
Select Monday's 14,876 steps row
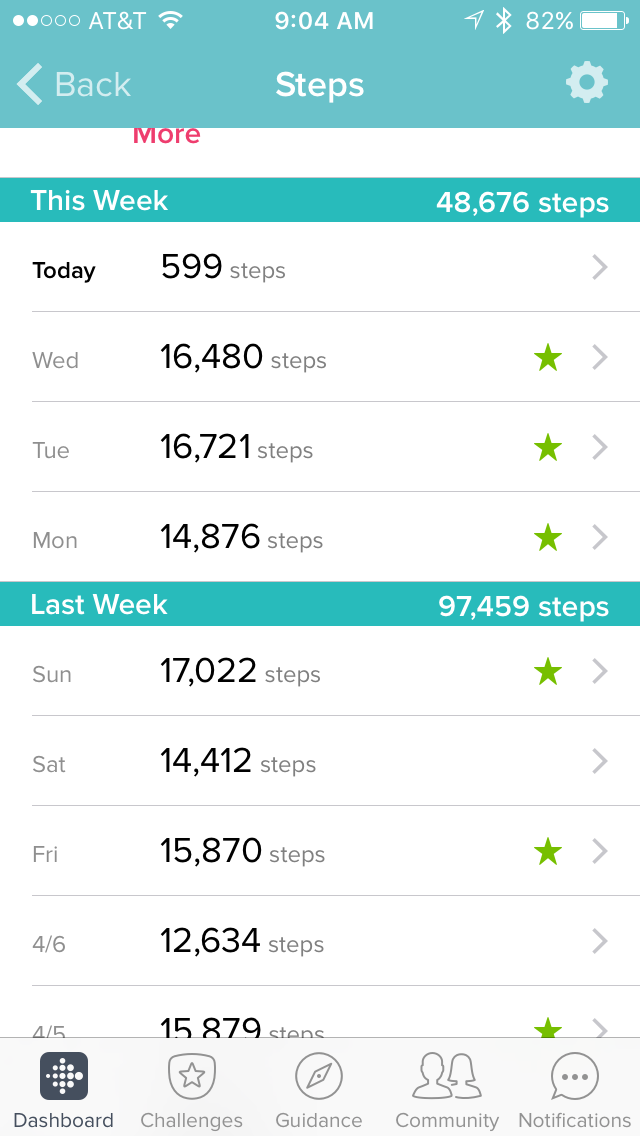pos(320,538)
